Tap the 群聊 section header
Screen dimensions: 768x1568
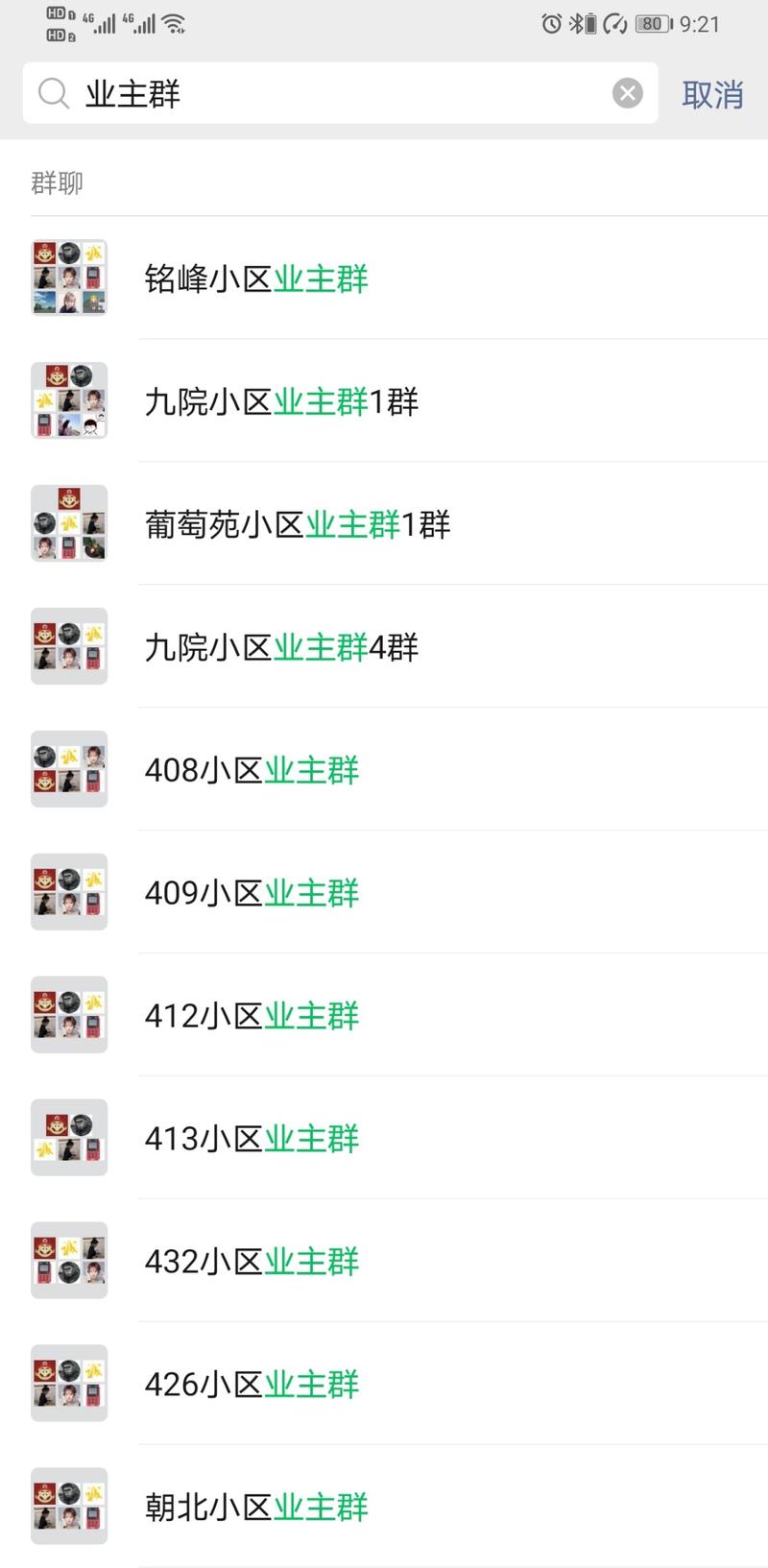pos(56,182)
